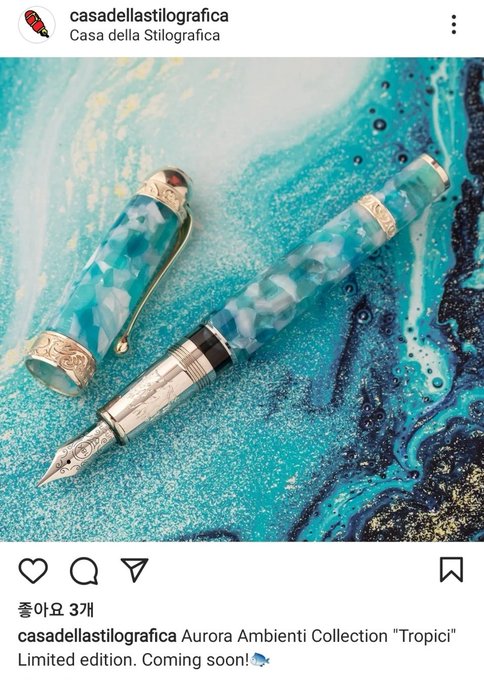Open comments on the pen post
The image size is (484, 680).
(84, 571)
